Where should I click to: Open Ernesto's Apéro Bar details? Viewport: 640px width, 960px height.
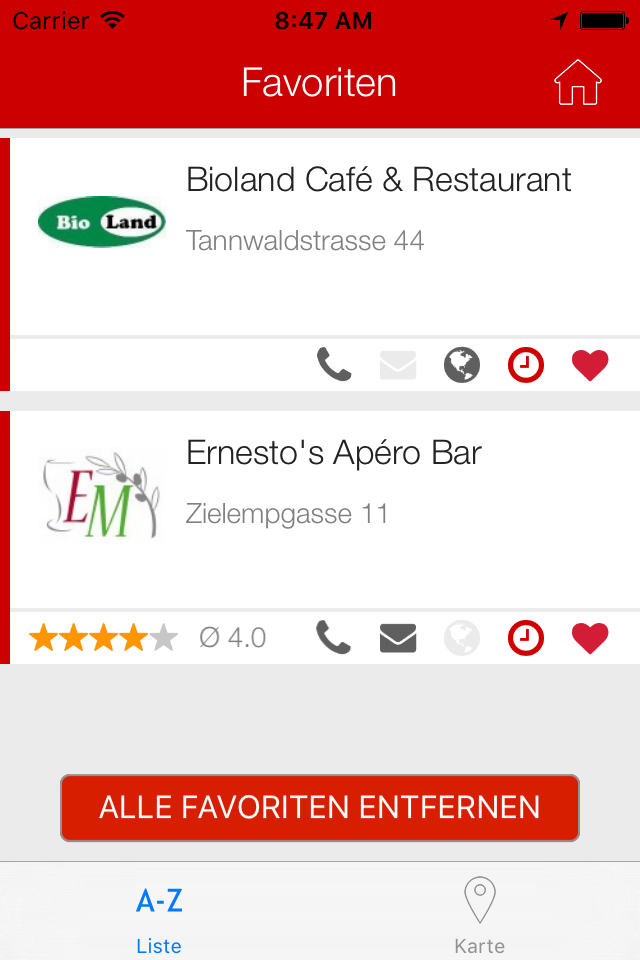pyautogui.click(x=334, y=453)
